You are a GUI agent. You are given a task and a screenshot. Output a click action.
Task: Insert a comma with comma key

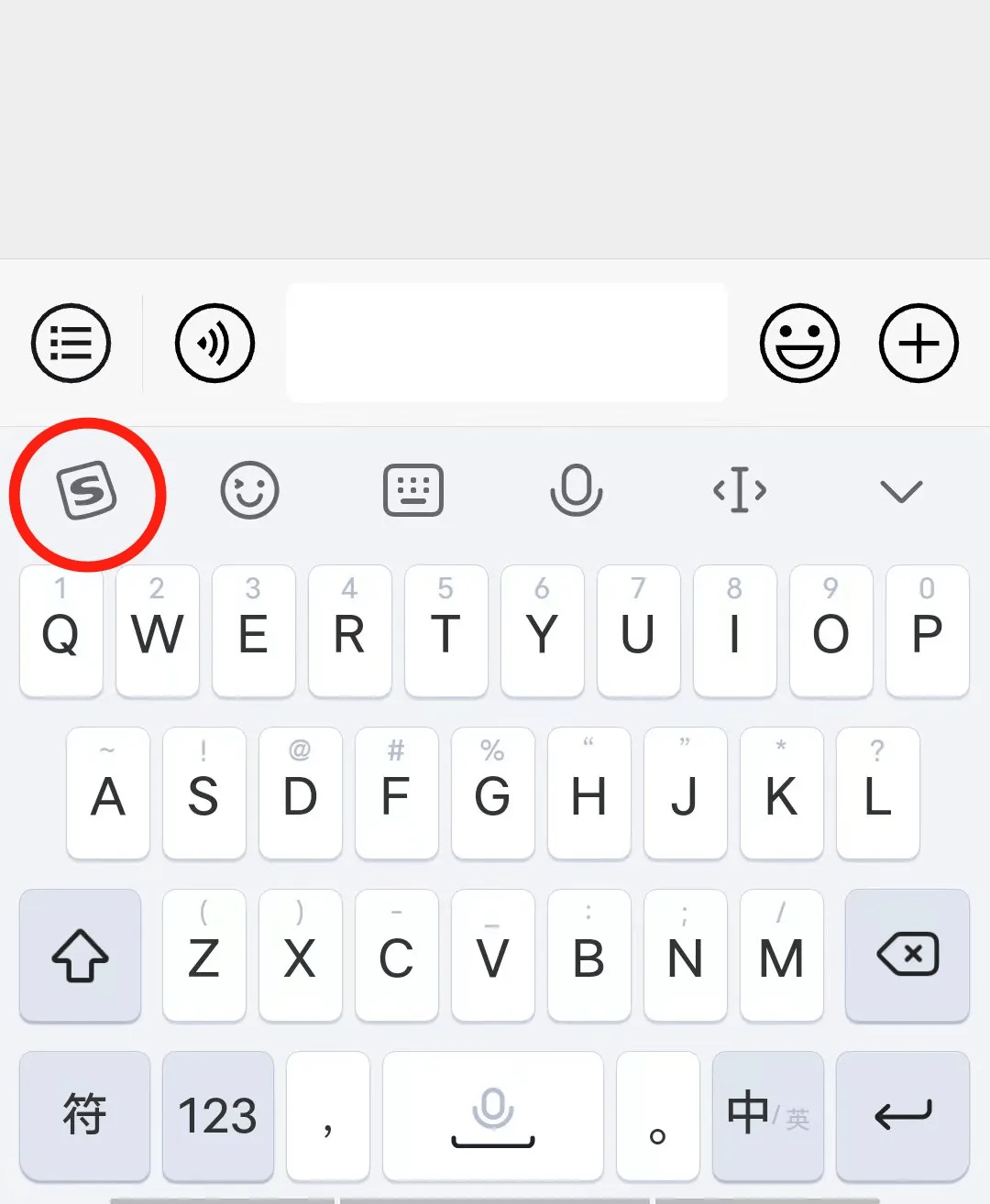328,1115
